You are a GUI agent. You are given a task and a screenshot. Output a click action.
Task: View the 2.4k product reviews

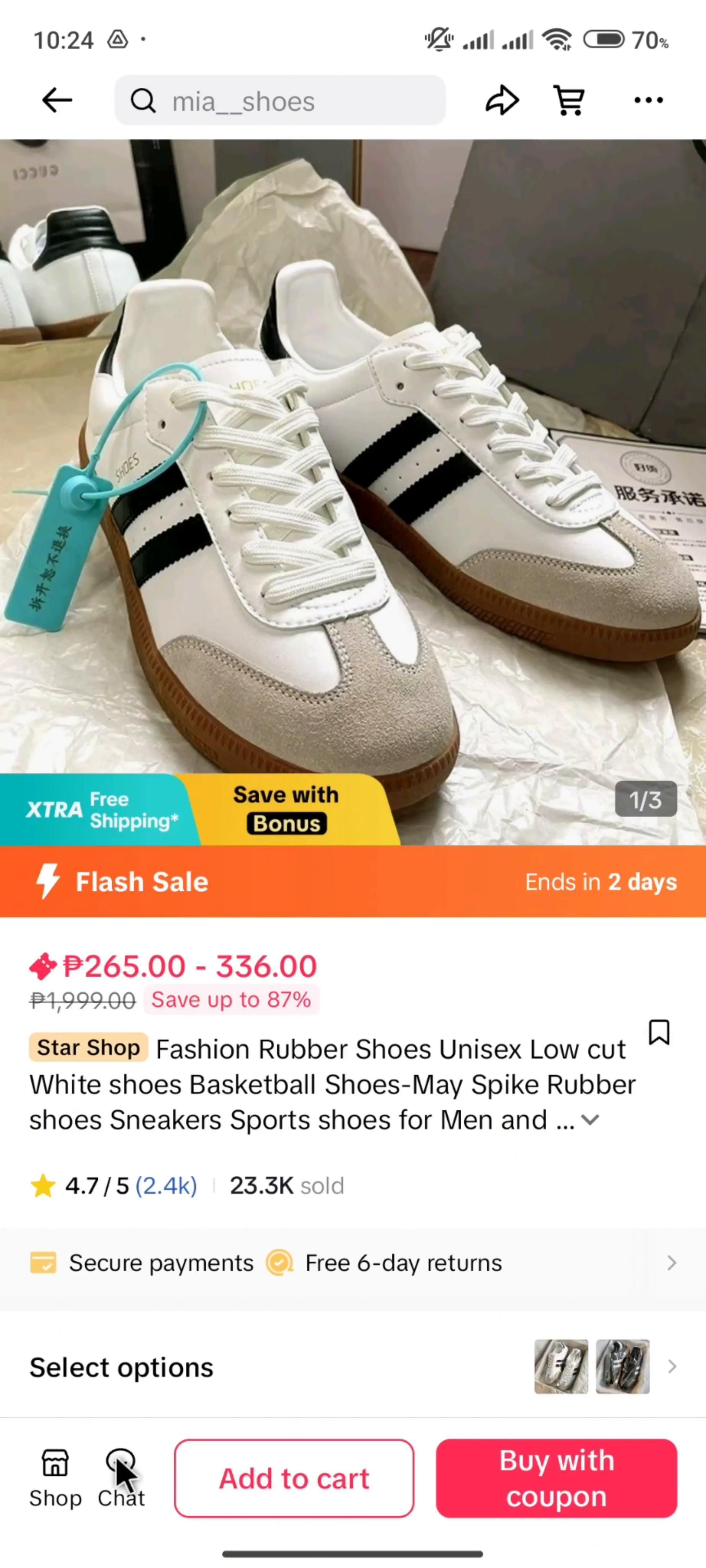tap(166, 1186)
